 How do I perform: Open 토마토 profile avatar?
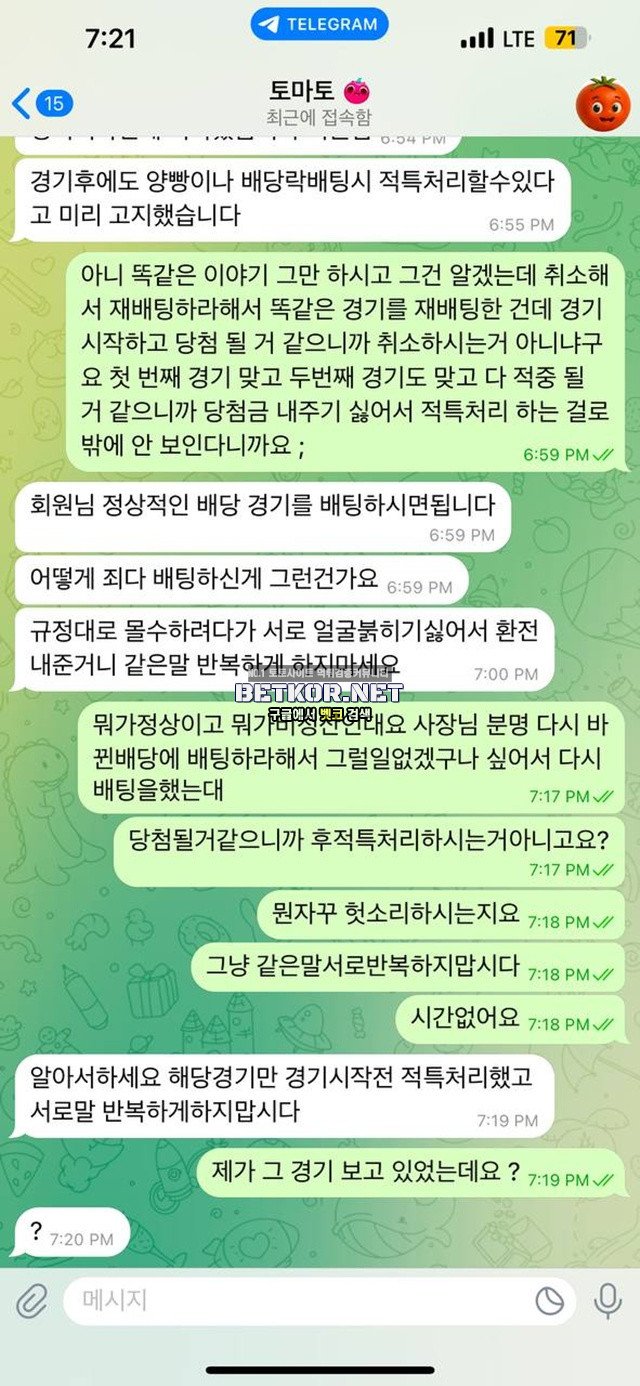pos(602,102)
